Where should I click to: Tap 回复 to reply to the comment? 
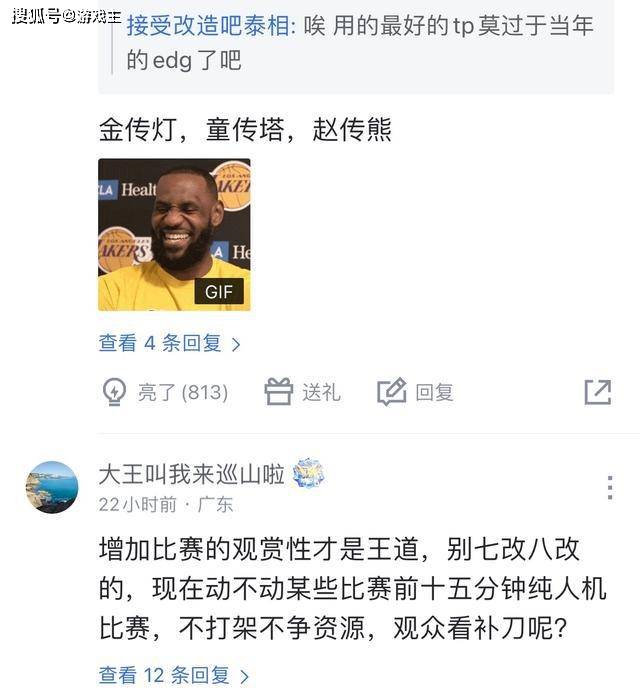[x=416, y=393]
